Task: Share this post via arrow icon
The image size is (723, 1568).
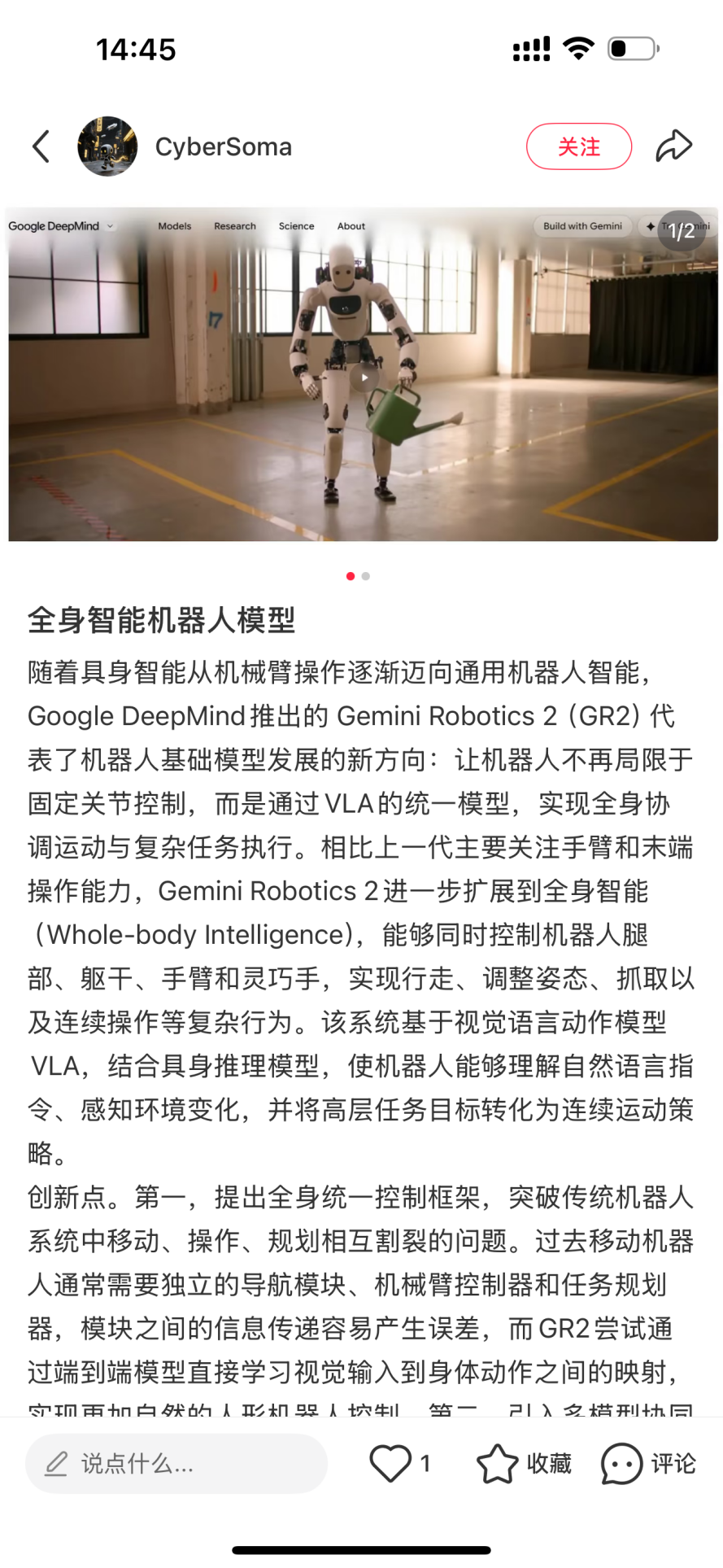Action: pos(674,146)
